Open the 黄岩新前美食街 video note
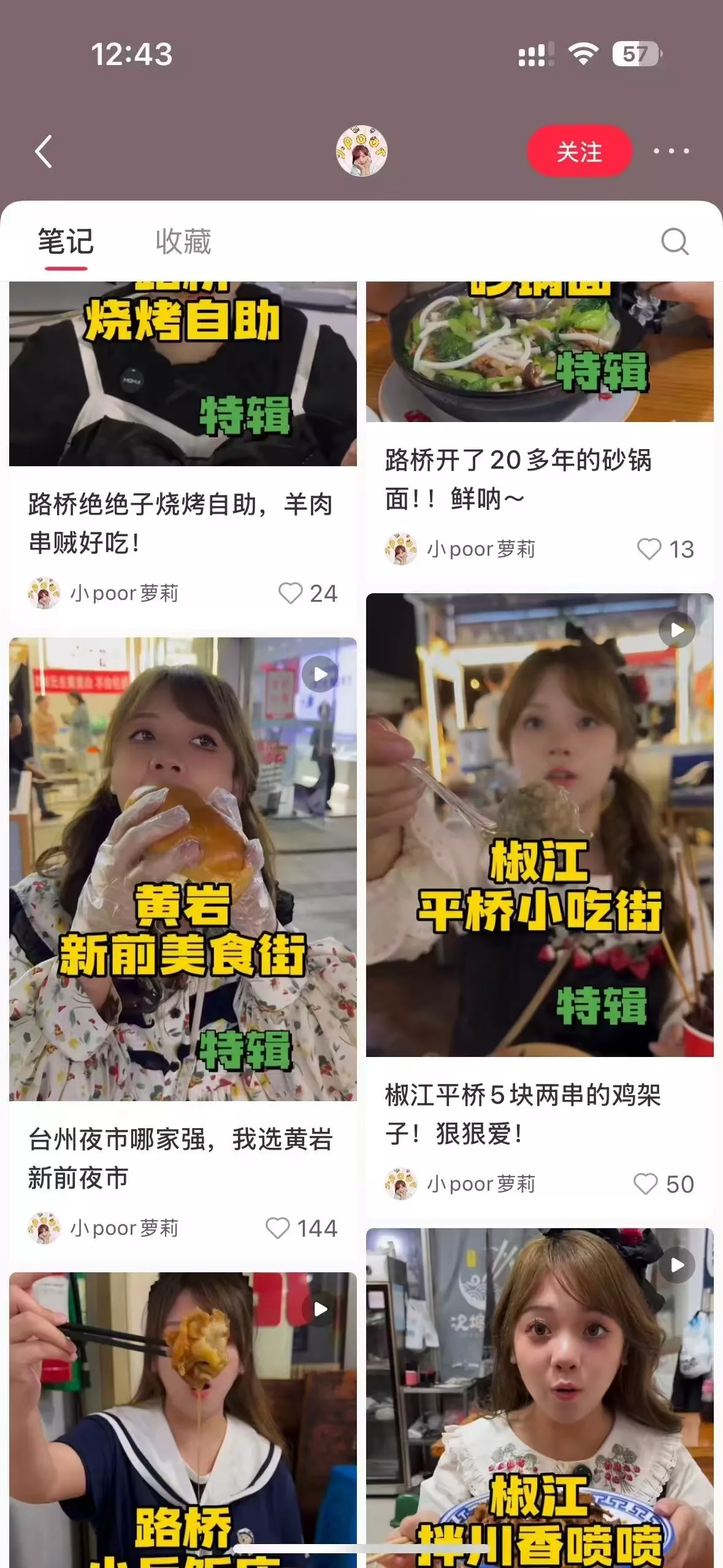Viewport: 723px width, 1568px height. point(183,868)
